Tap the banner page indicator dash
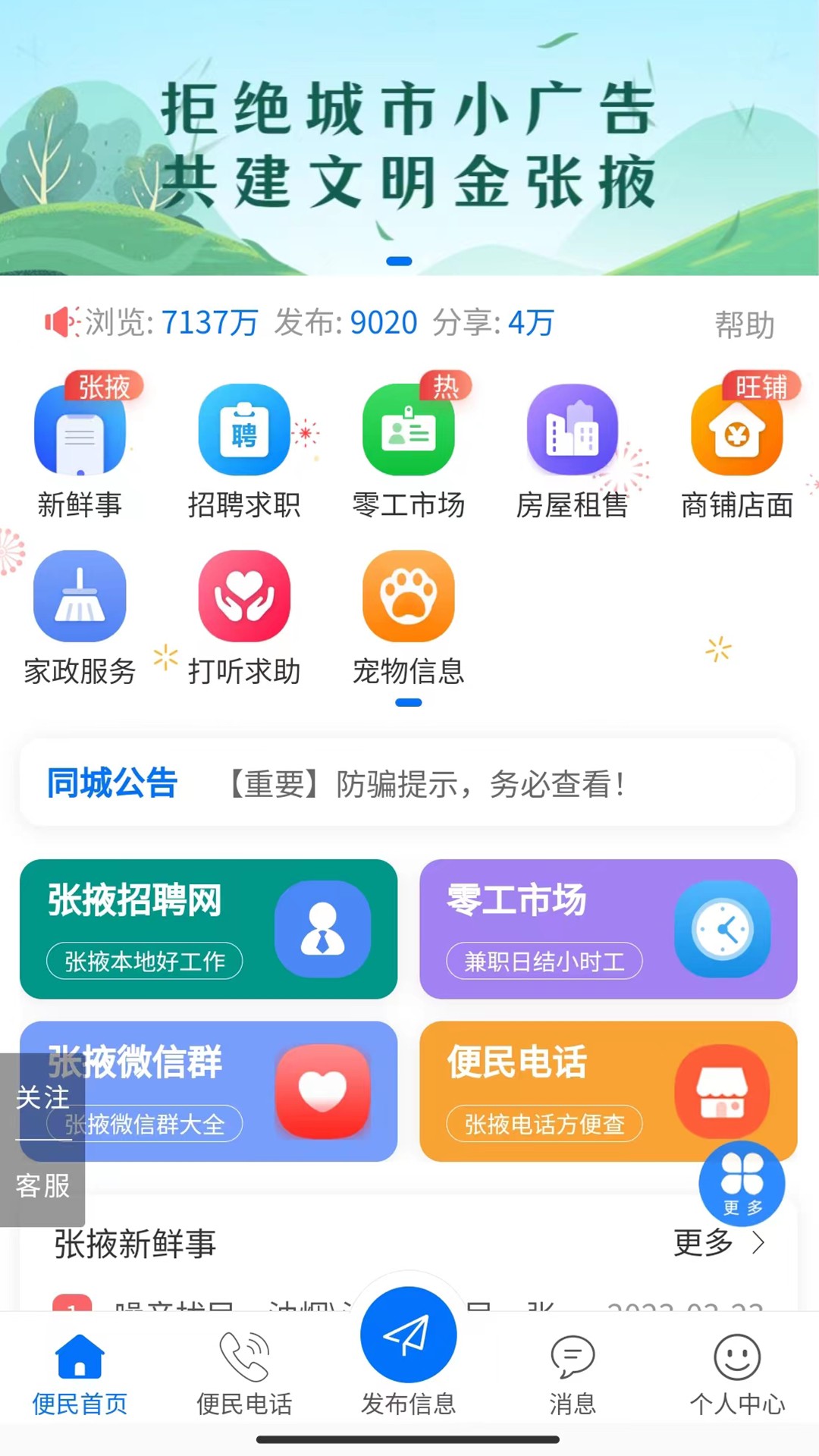 [398, 261]
